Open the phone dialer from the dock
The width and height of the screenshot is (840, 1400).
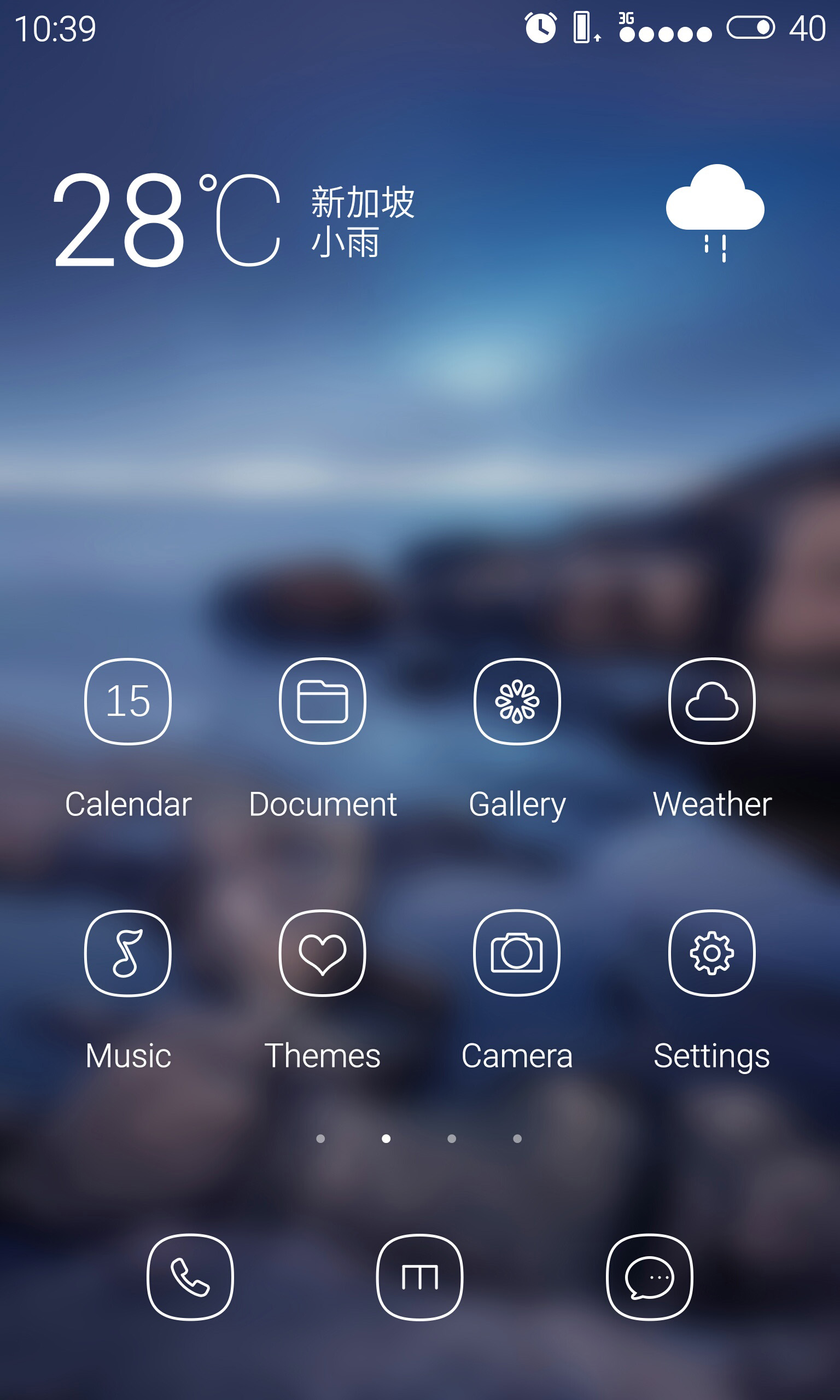coord(190,1276)
